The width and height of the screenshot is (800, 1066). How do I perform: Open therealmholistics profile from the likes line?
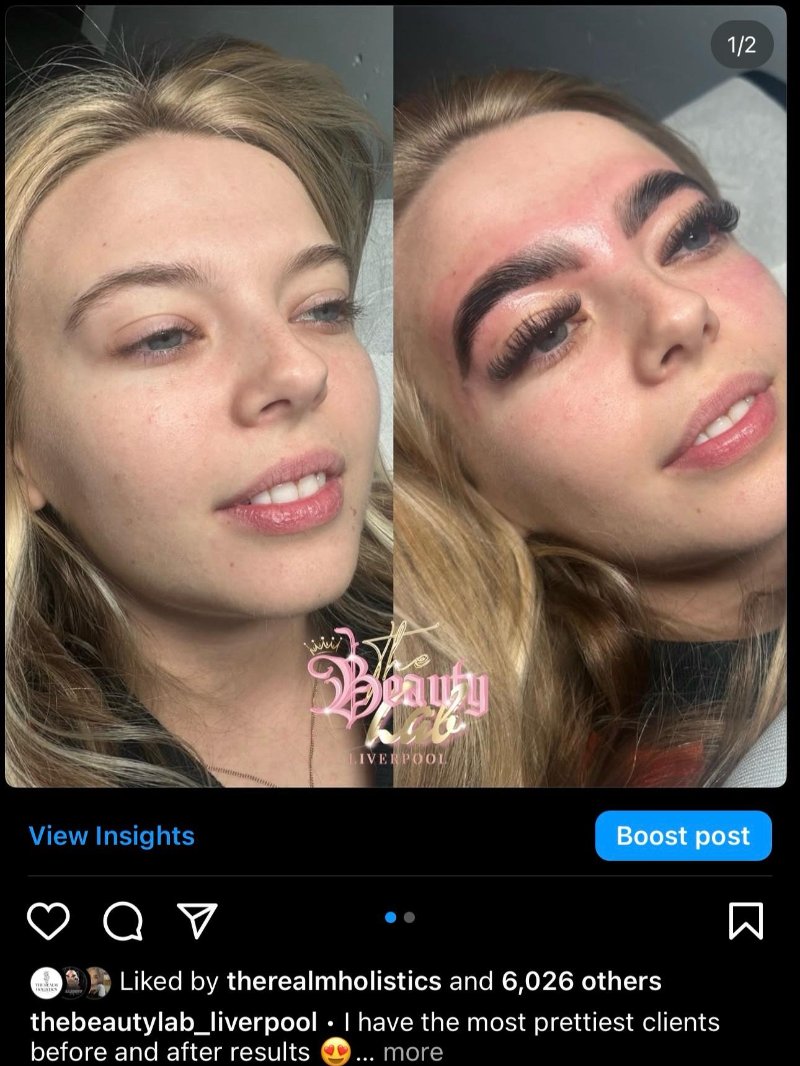334,981
